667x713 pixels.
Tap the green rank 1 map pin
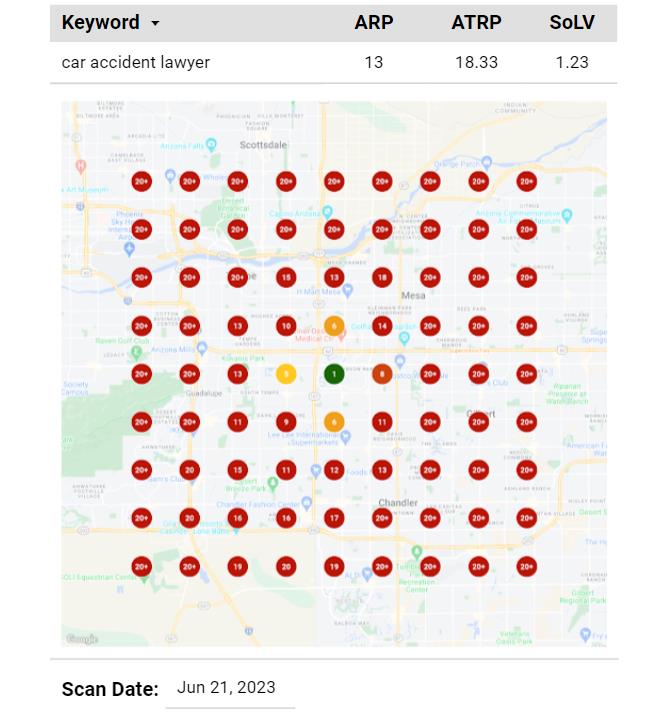point(334,374)
